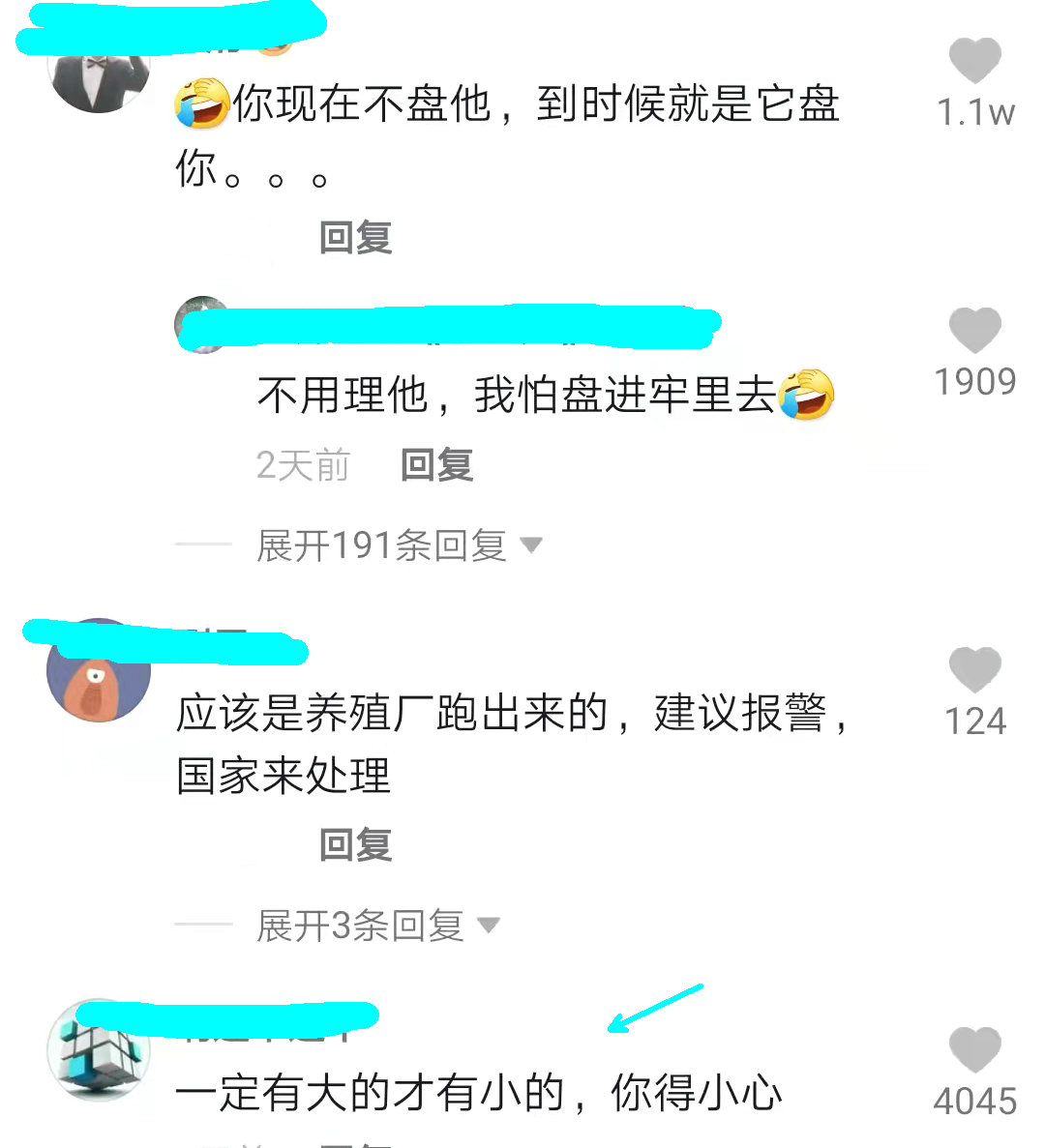Tap 回复 under the 建议报警 comment
1045x1148 pixels.
[355, 845]
